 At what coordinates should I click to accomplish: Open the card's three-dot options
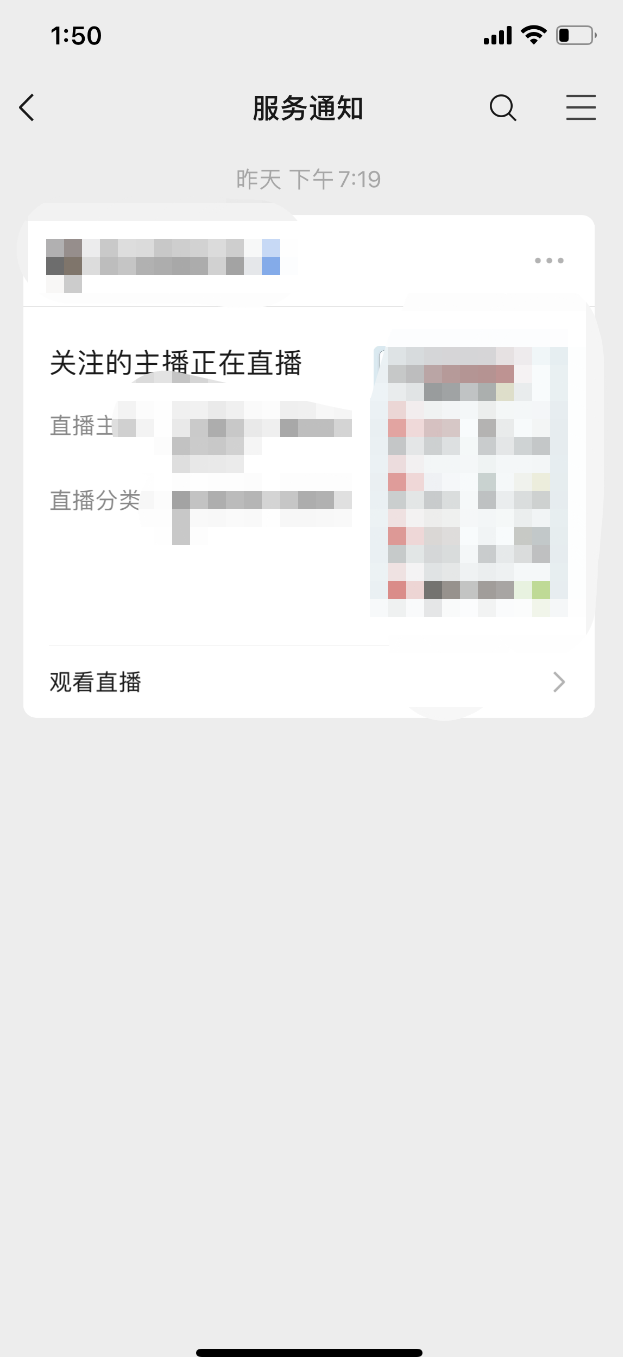(549, 261)
